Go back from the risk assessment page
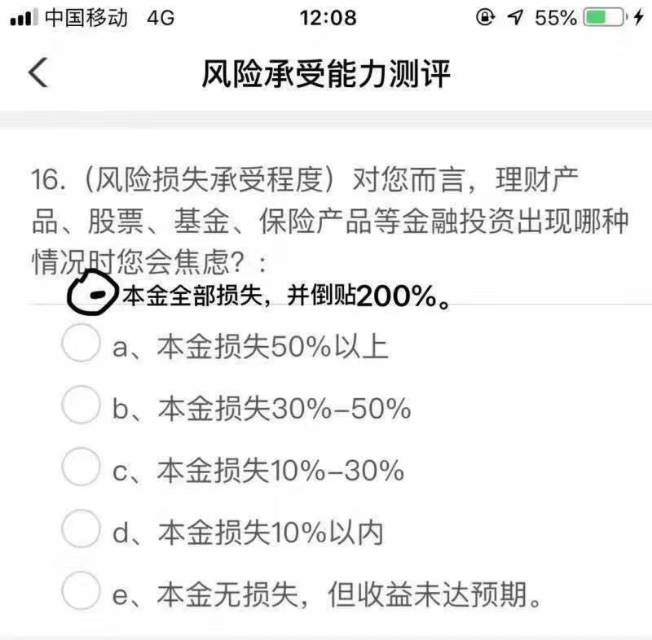The height and width of the screenshot is (640, 652). point(38,74)
